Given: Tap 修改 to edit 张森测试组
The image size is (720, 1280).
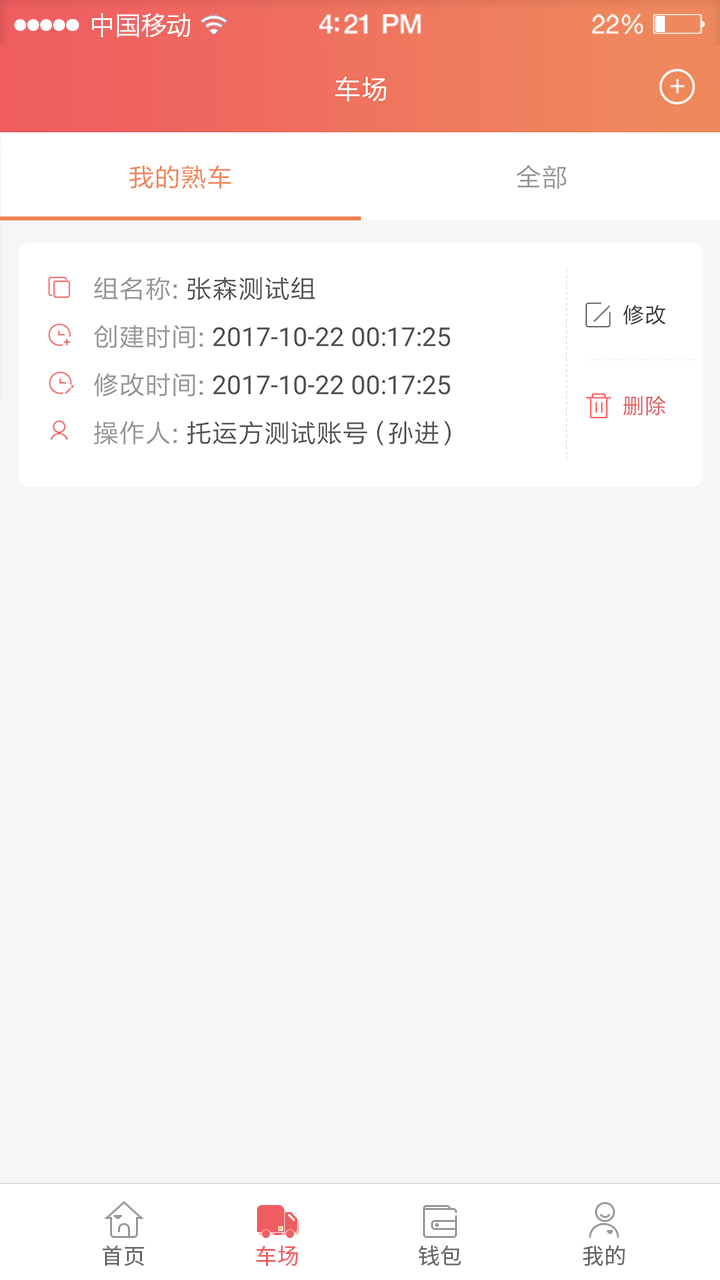Looking at the screenshot, I should 626,315.
